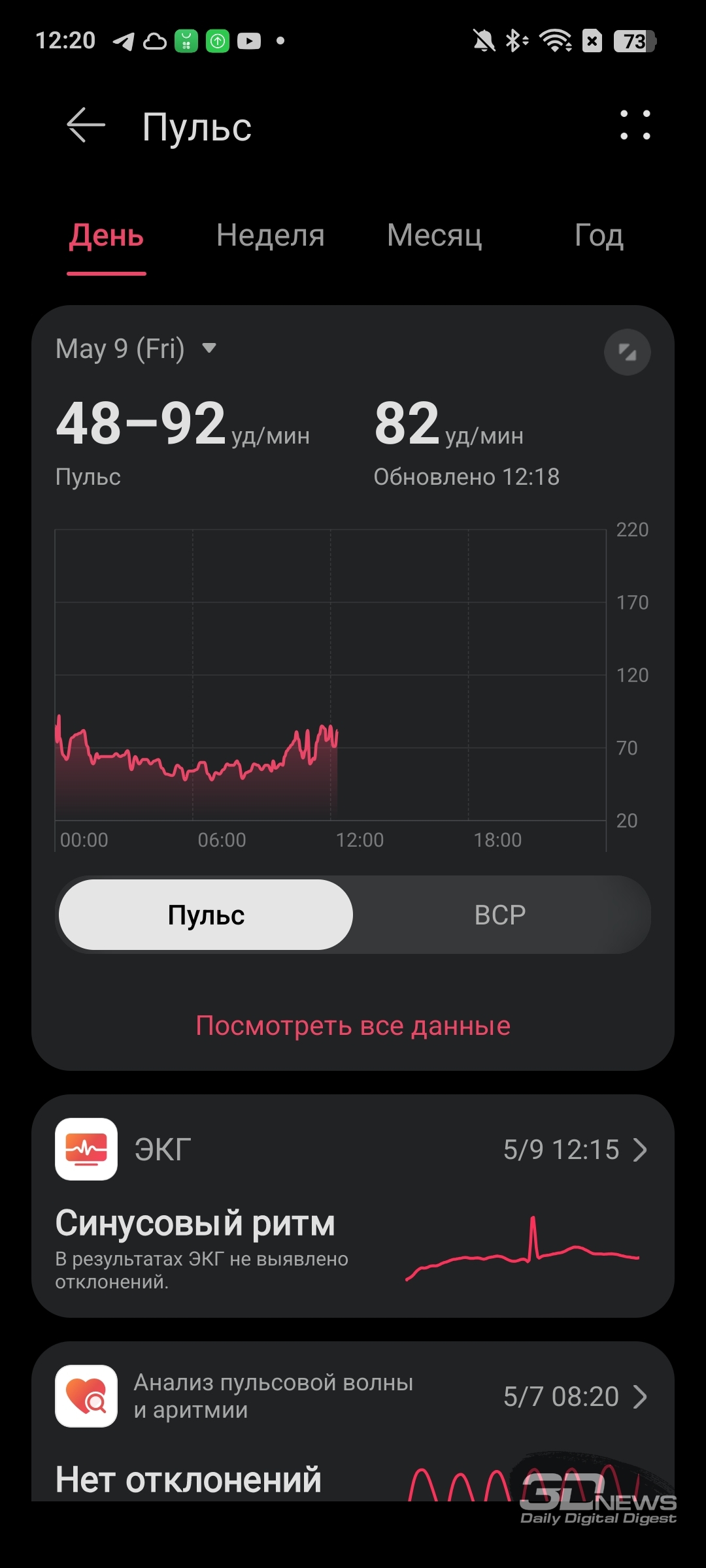Viewport: 706px width, 1568px height.
Task: Expand the heart rate chart to fullscreen
Action: [x=628, y=352]
